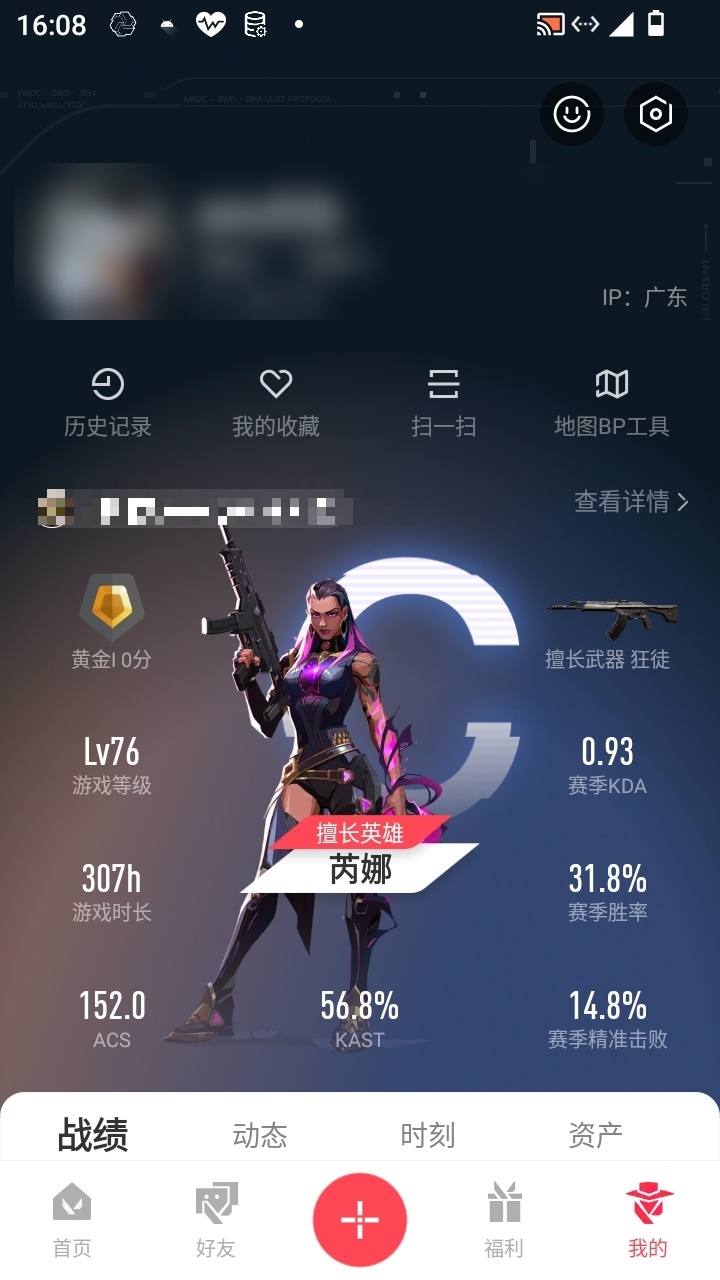Image resolution: width=720 pixels, height=1280 pixels.
Task: Tap the red plus create button
Action: click(360, 1220)
